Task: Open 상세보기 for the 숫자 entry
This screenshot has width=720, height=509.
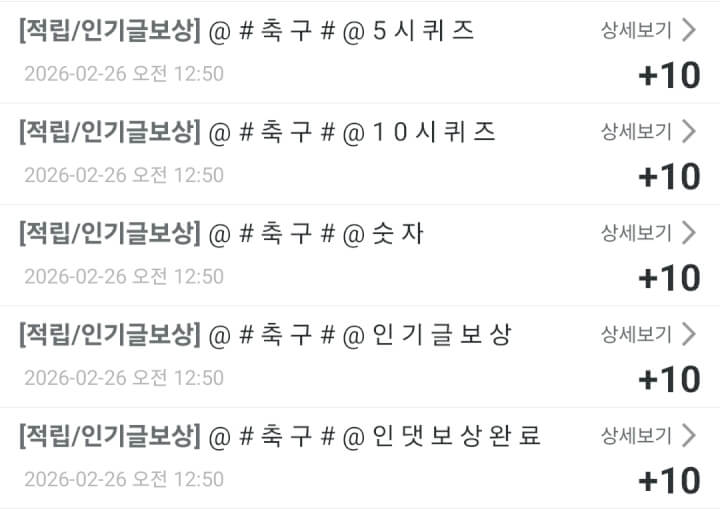Action: 647,233
